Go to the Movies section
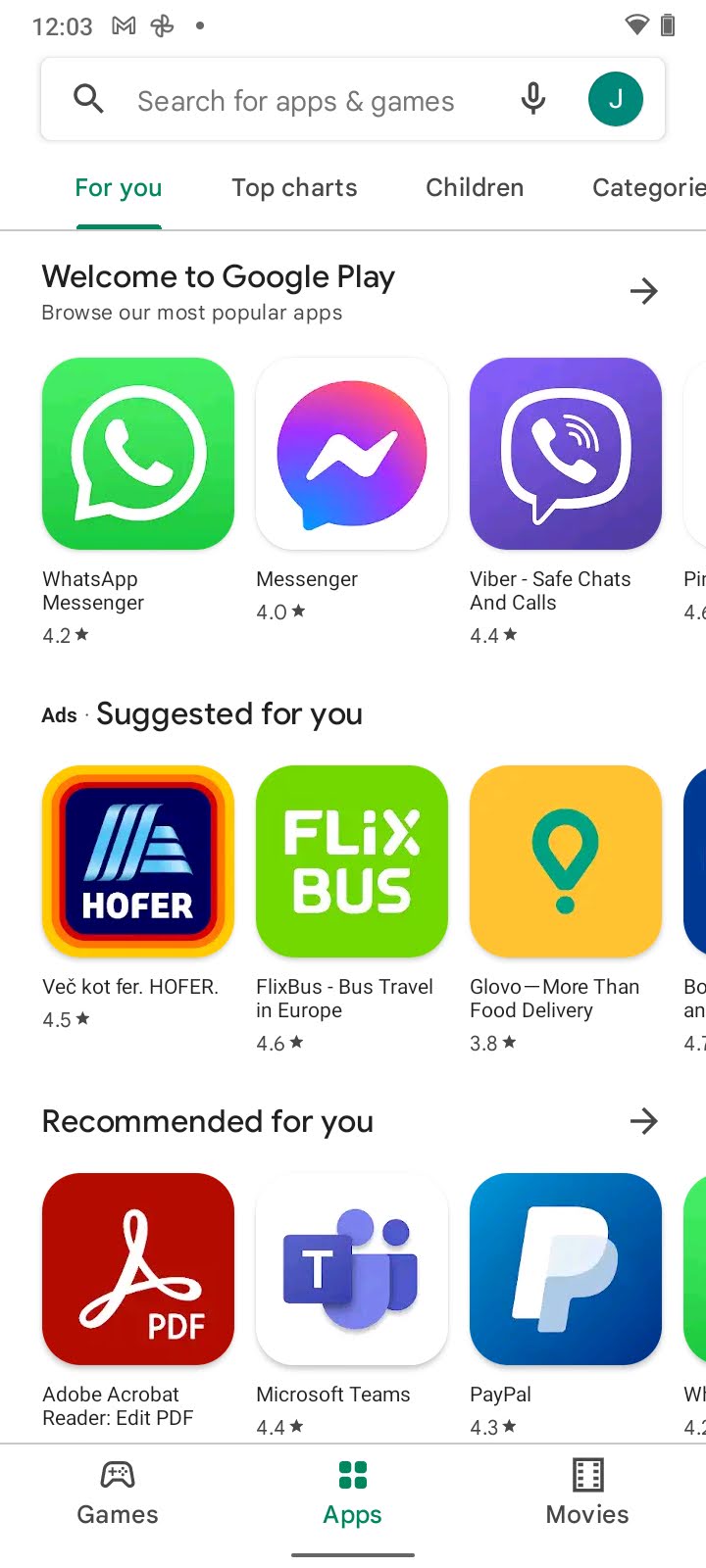This screenshot has height=1568, width=706. click(587, 1494)
